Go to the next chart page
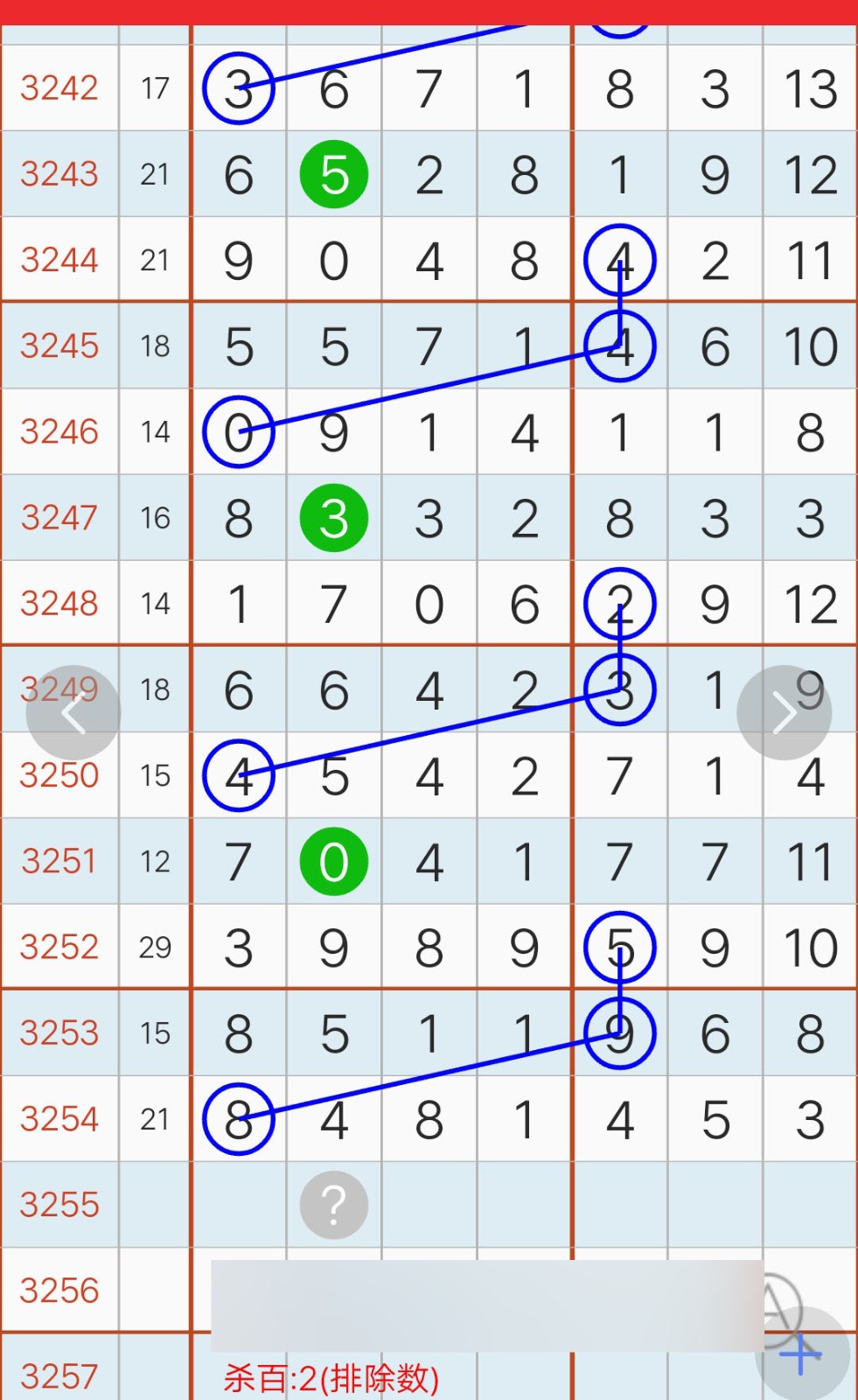858x1400 pixels. pos(784,713)
